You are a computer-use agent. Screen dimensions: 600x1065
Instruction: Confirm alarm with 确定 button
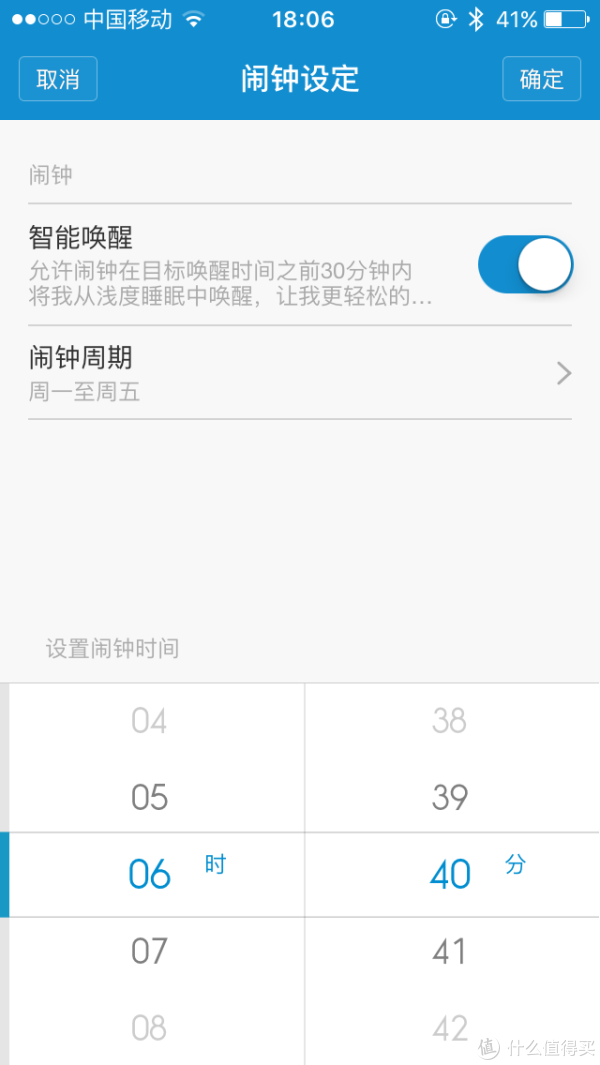coord(542,79)
